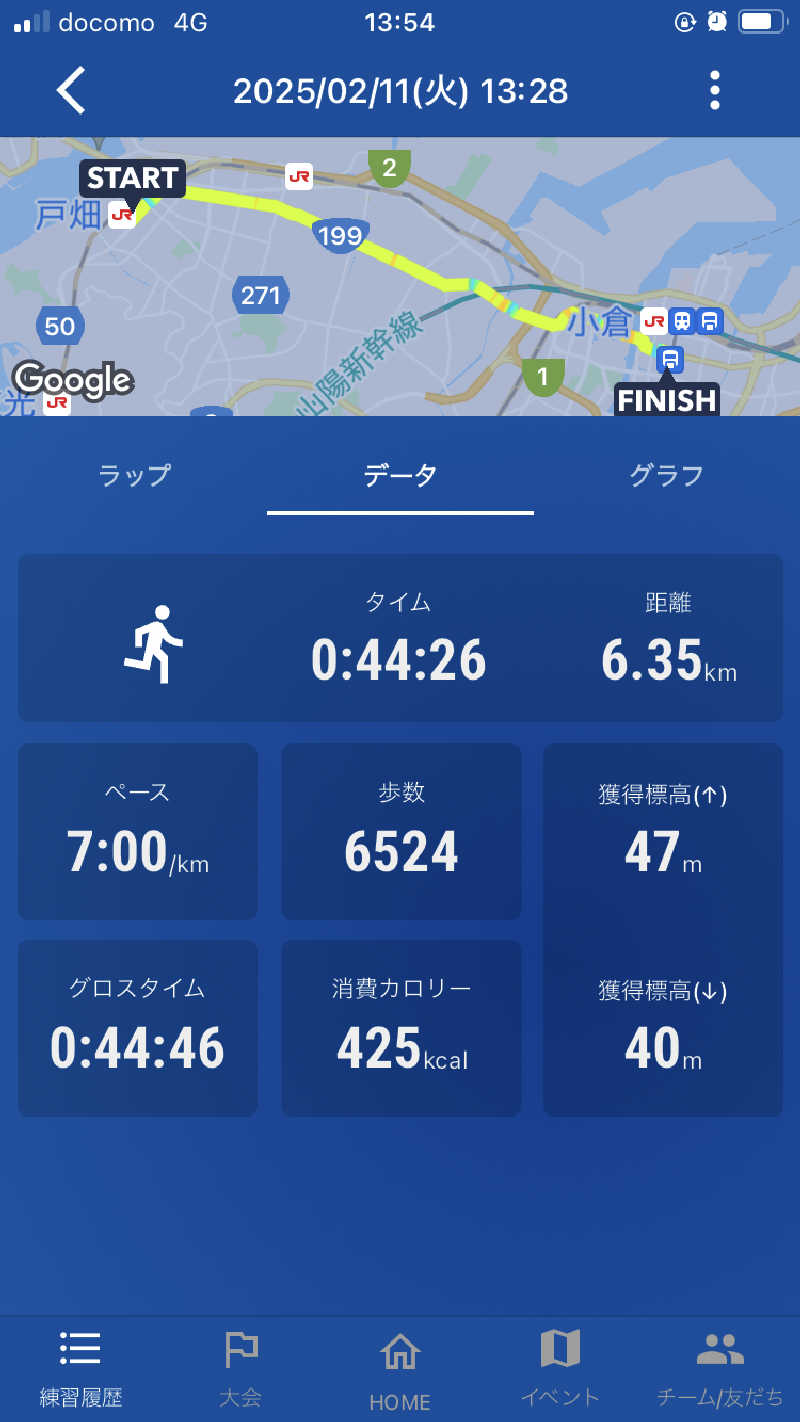This screenshot has height=1422, width=800.
Task: Open the チーム/友だち tab
Action: pos(719,1368)
